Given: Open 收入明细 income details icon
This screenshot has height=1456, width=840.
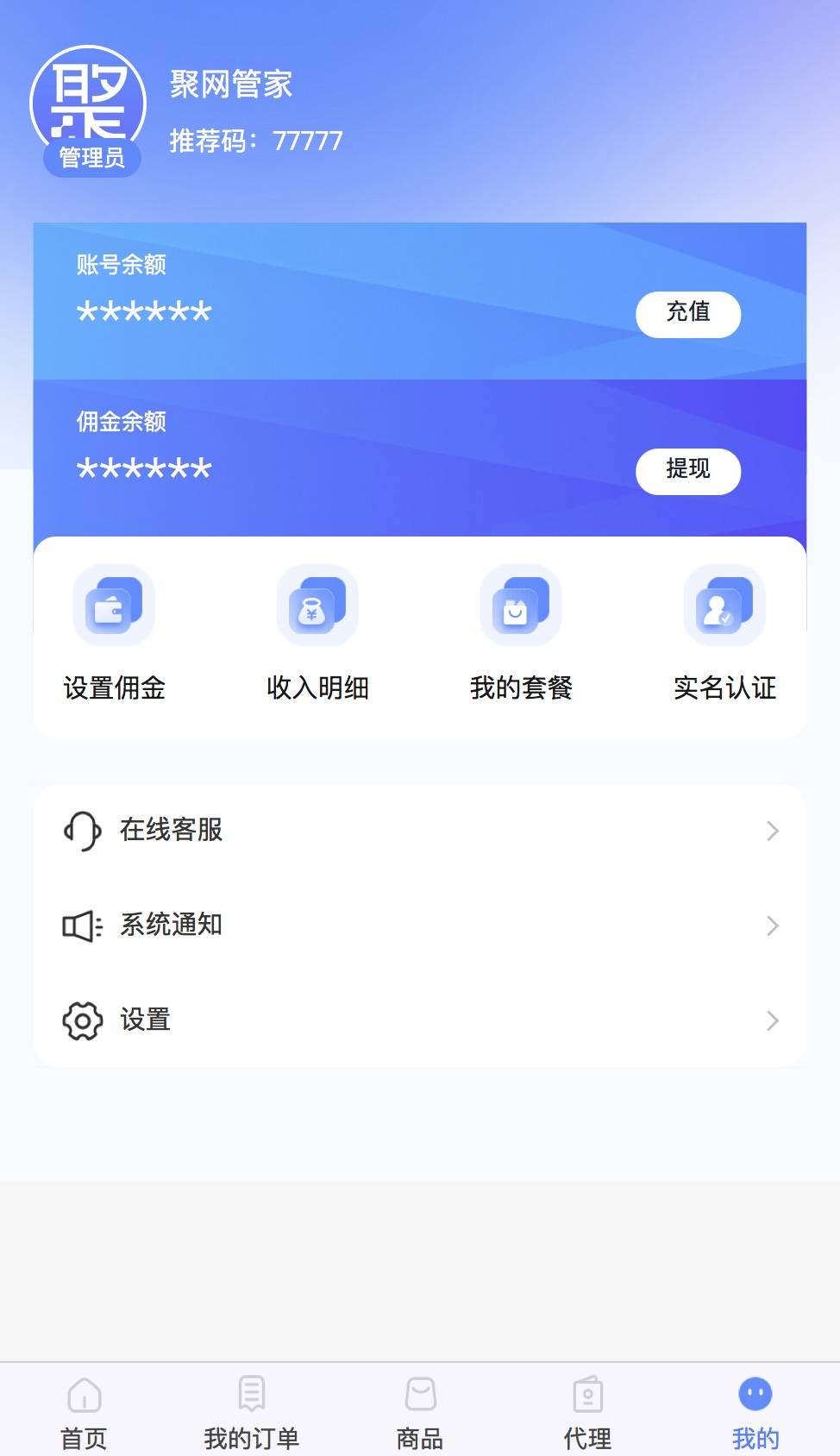Looking at the screenshot, I should [x=317, y=605].
